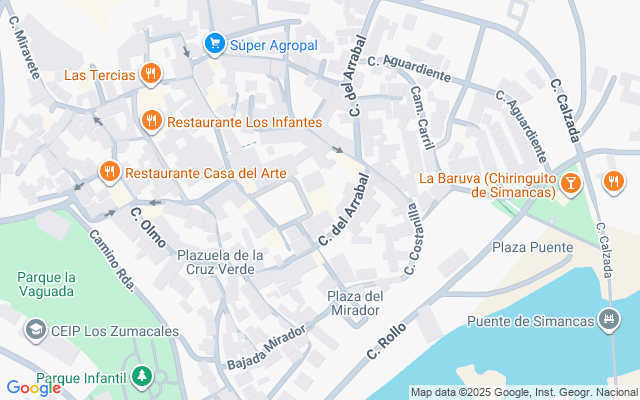Open Restaurante Casa del Arte pin
640x400 pixels.
[109, 173]
